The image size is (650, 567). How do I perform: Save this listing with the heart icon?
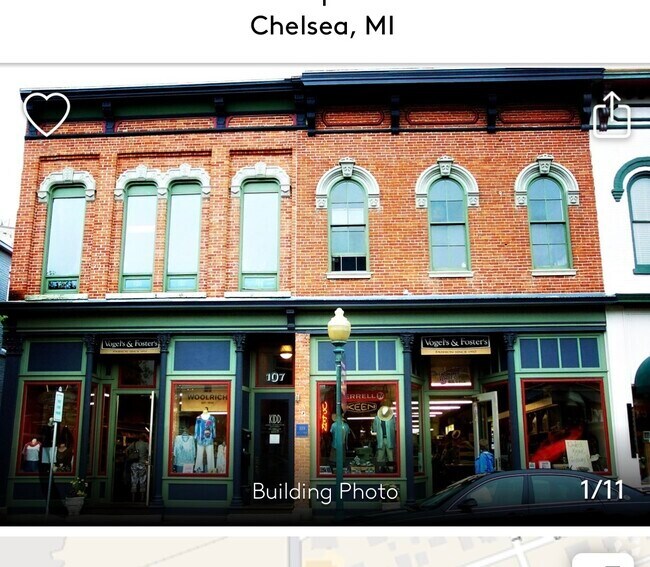(46, 113)
